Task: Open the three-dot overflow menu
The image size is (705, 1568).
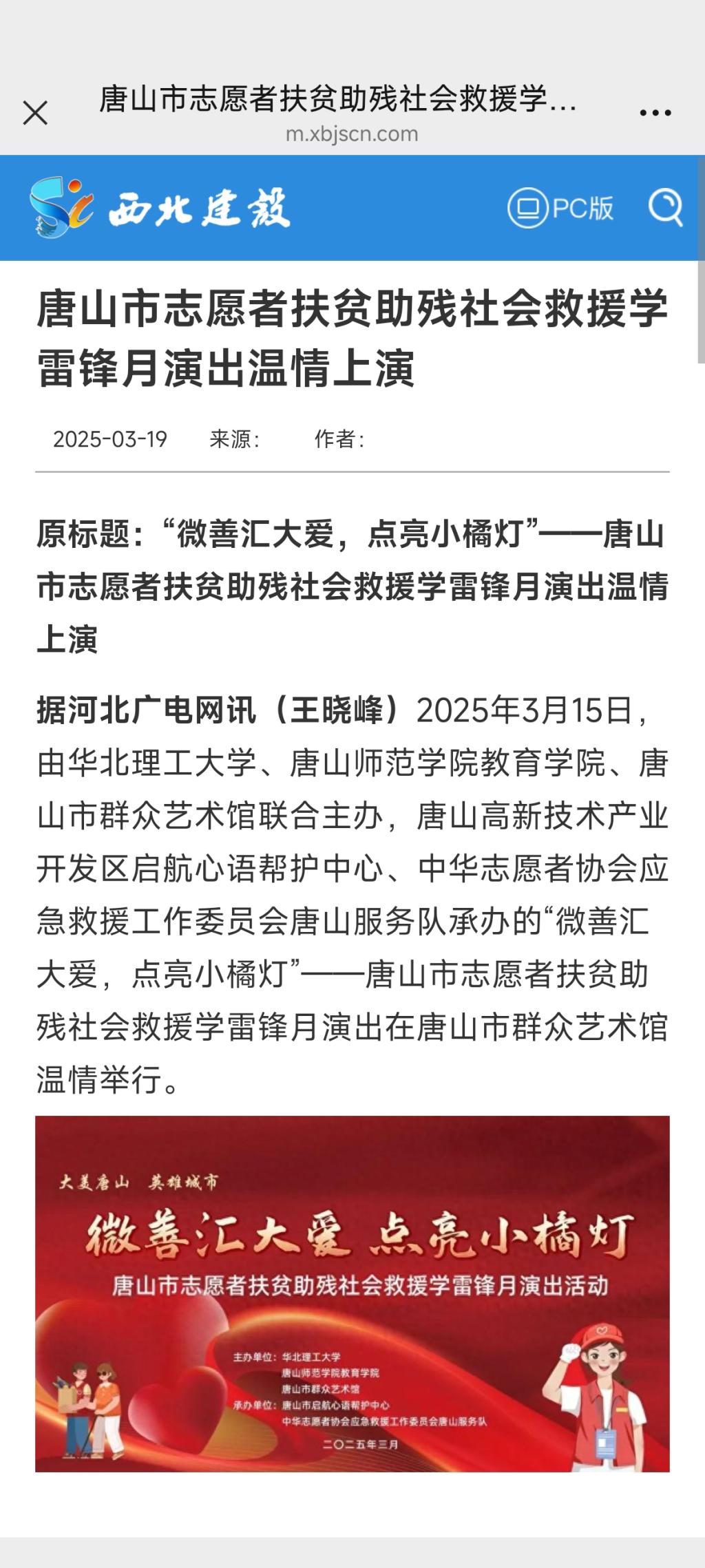Action: [x=655, y=113]
